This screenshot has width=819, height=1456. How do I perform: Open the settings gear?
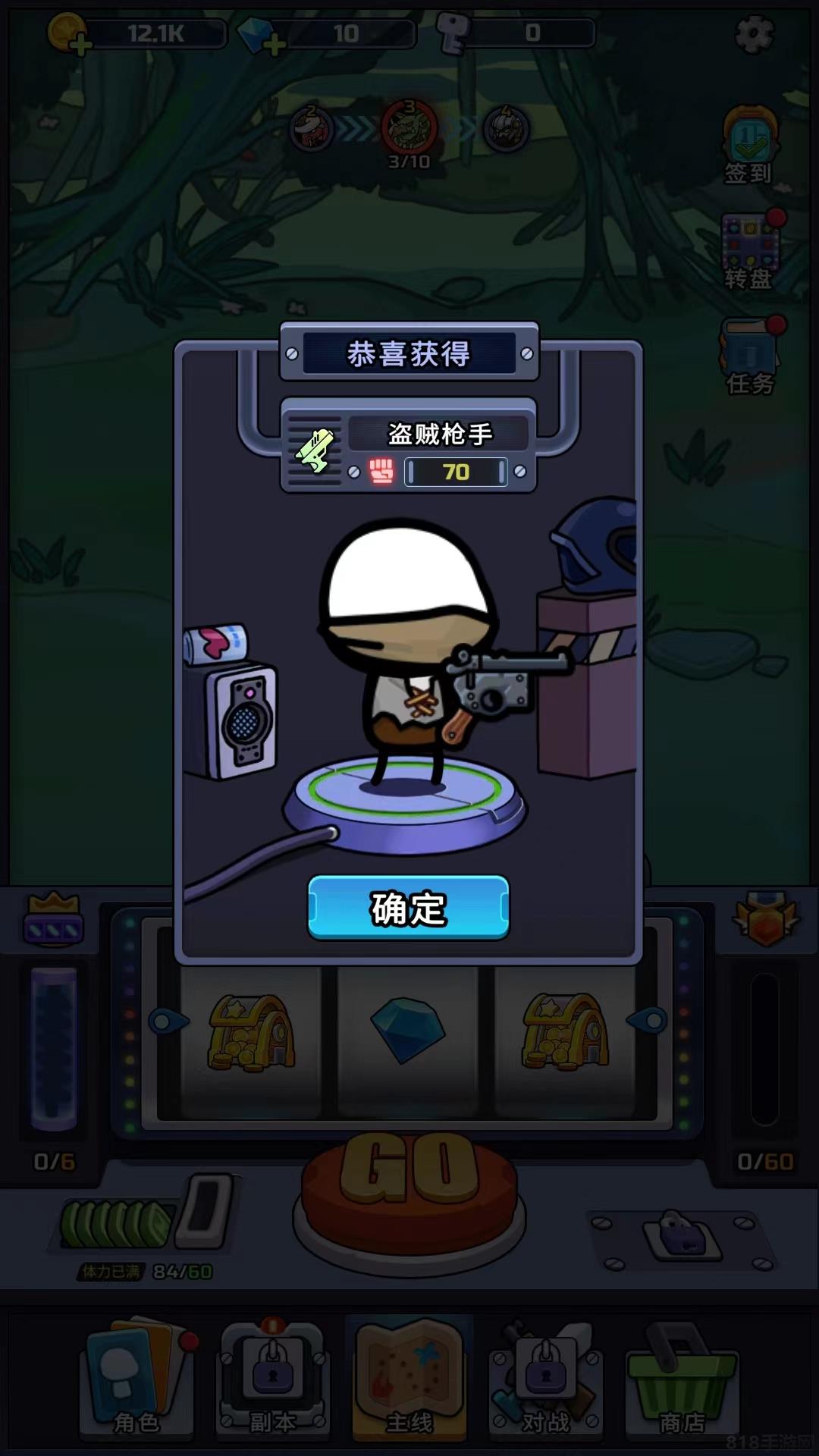[755, 34]
